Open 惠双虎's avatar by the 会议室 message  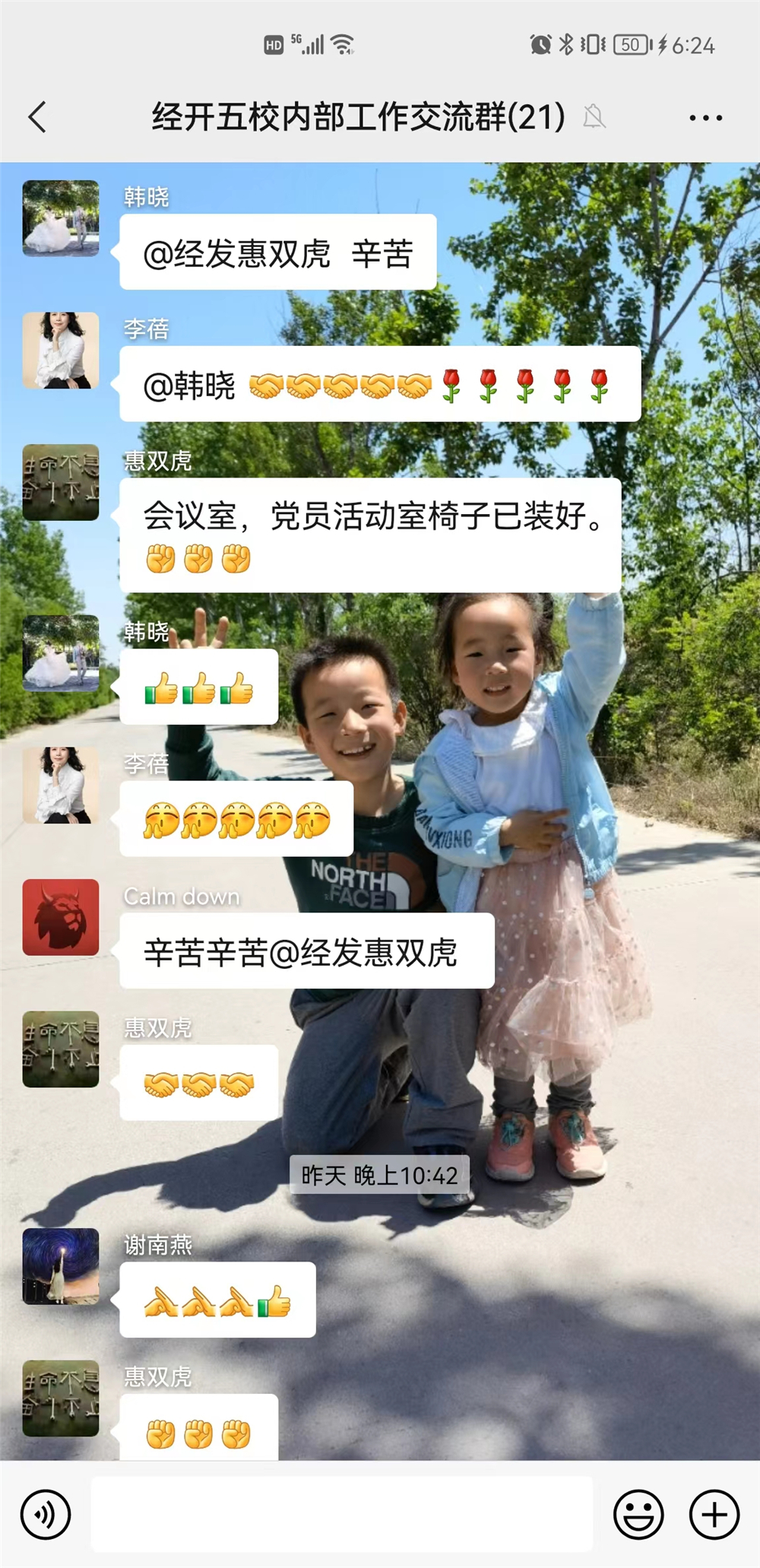point(61,482)
